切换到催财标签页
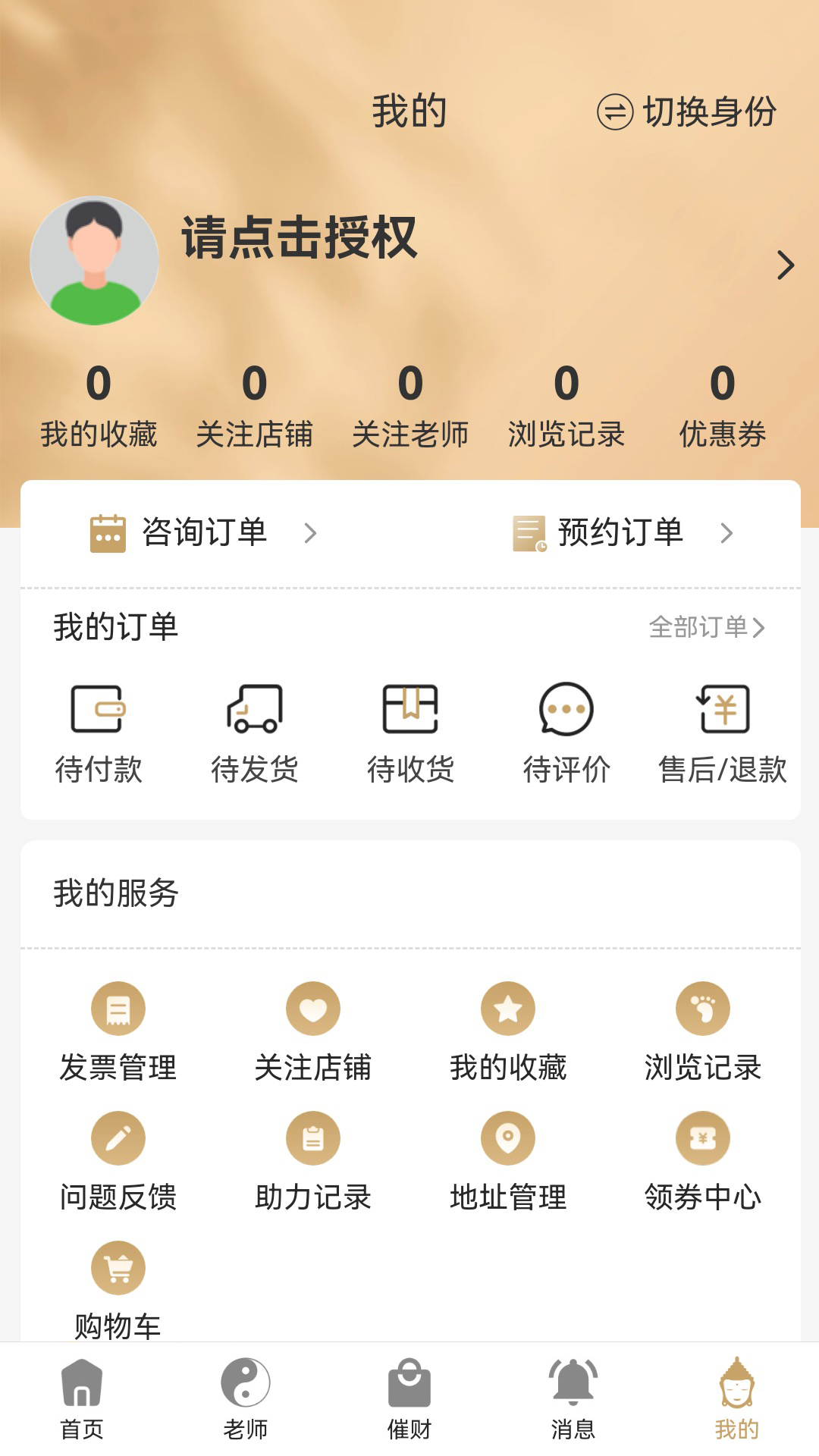This screenshot has width=819, height=1456. [x=409, y=1399]
